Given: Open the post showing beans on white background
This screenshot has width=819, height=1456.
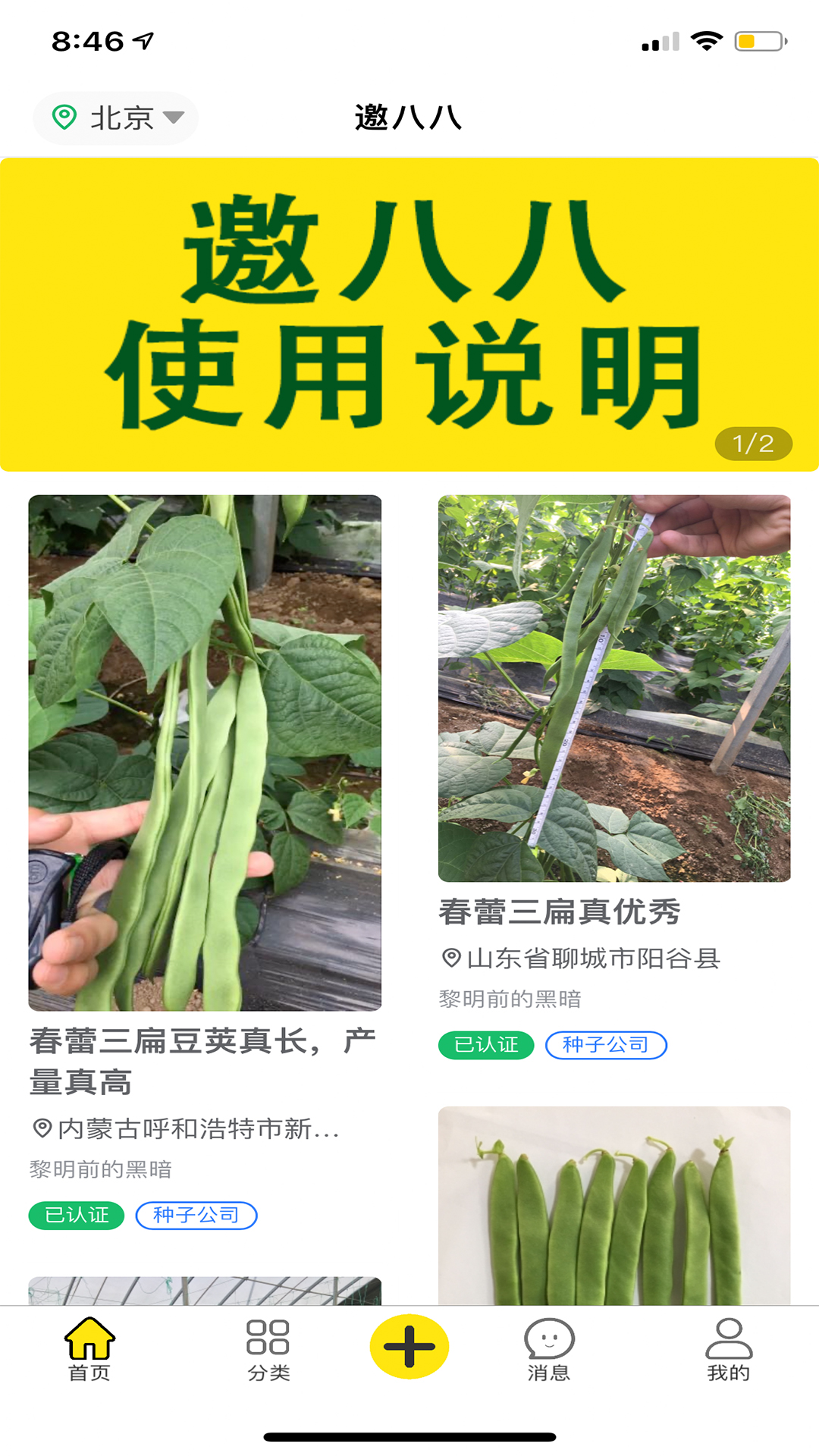Looking at the screenshot, I should [614, 1206].
